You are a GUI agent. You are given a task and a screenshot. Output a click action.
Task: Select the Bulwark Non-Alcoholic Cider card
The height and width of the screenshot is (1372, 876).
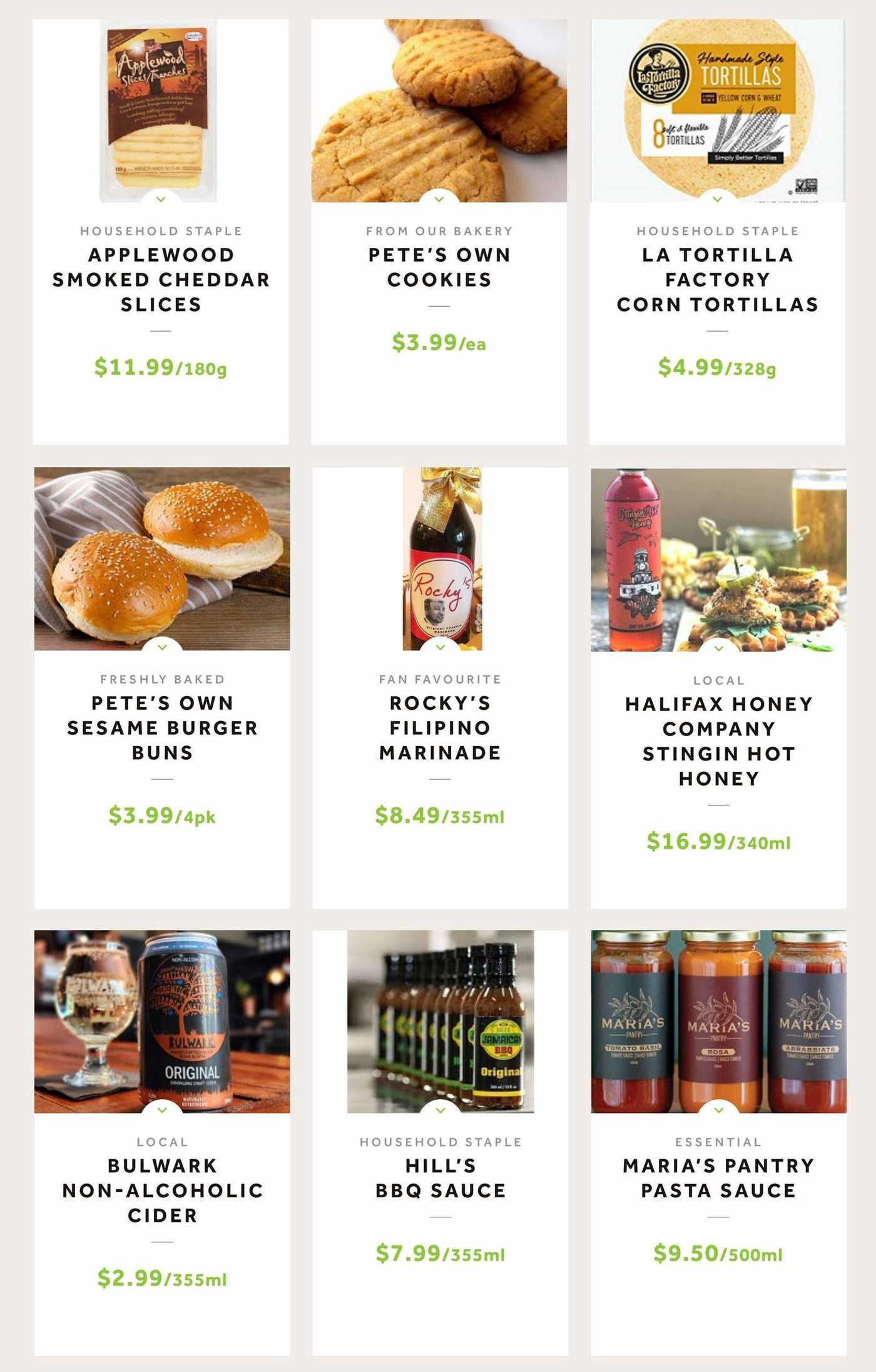pos(162,1190)
